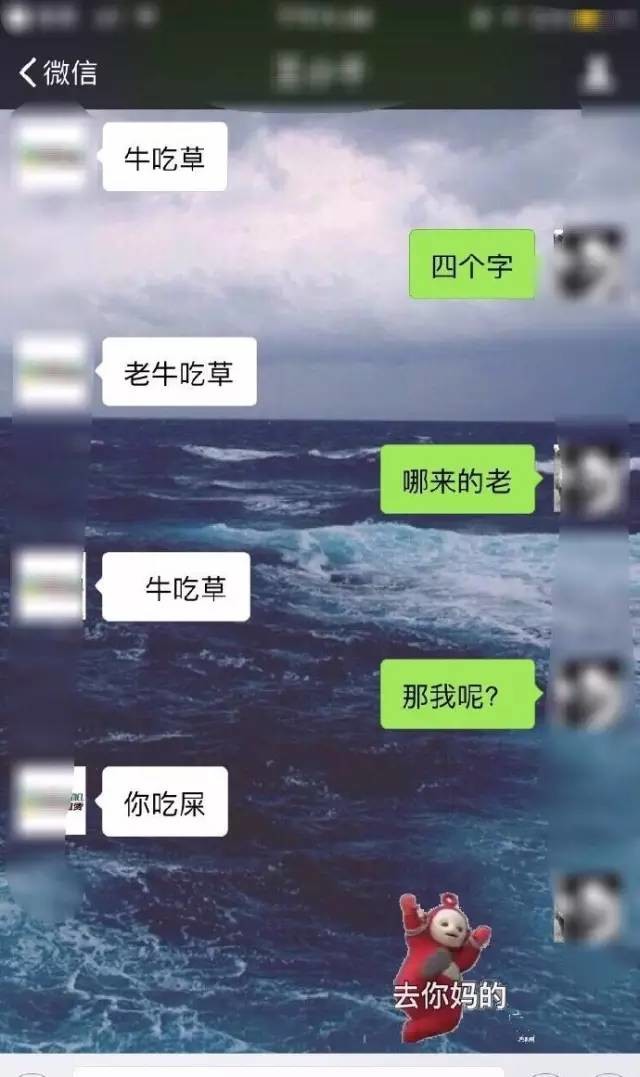
Task: Go back to the 微信 chat list
Action: point(58,72)
